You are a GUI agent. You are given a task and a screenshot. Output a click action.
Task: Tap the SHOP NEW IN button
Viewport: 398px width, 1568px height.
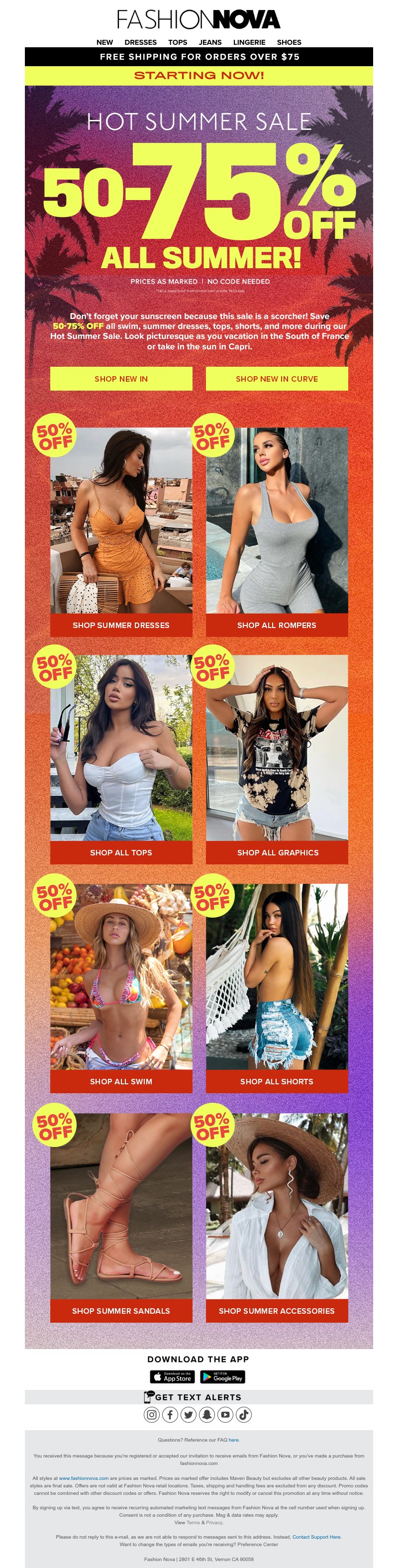[121, 379]
